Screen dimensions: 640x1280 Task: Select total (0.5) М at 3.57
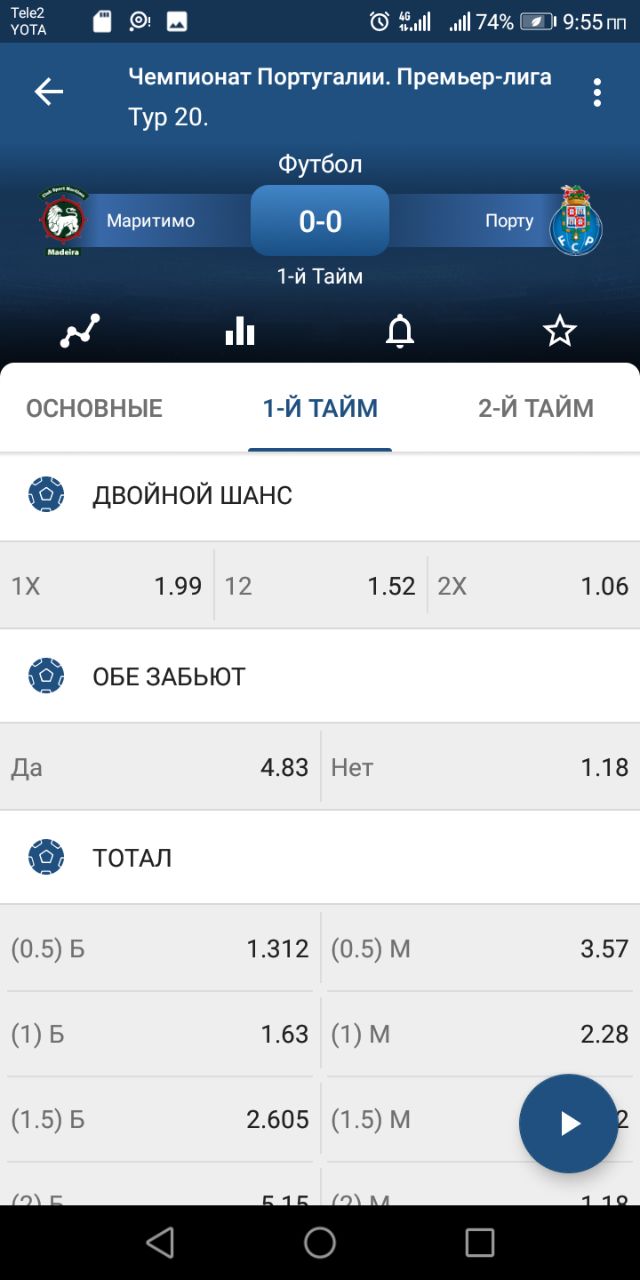coord(480,948)
